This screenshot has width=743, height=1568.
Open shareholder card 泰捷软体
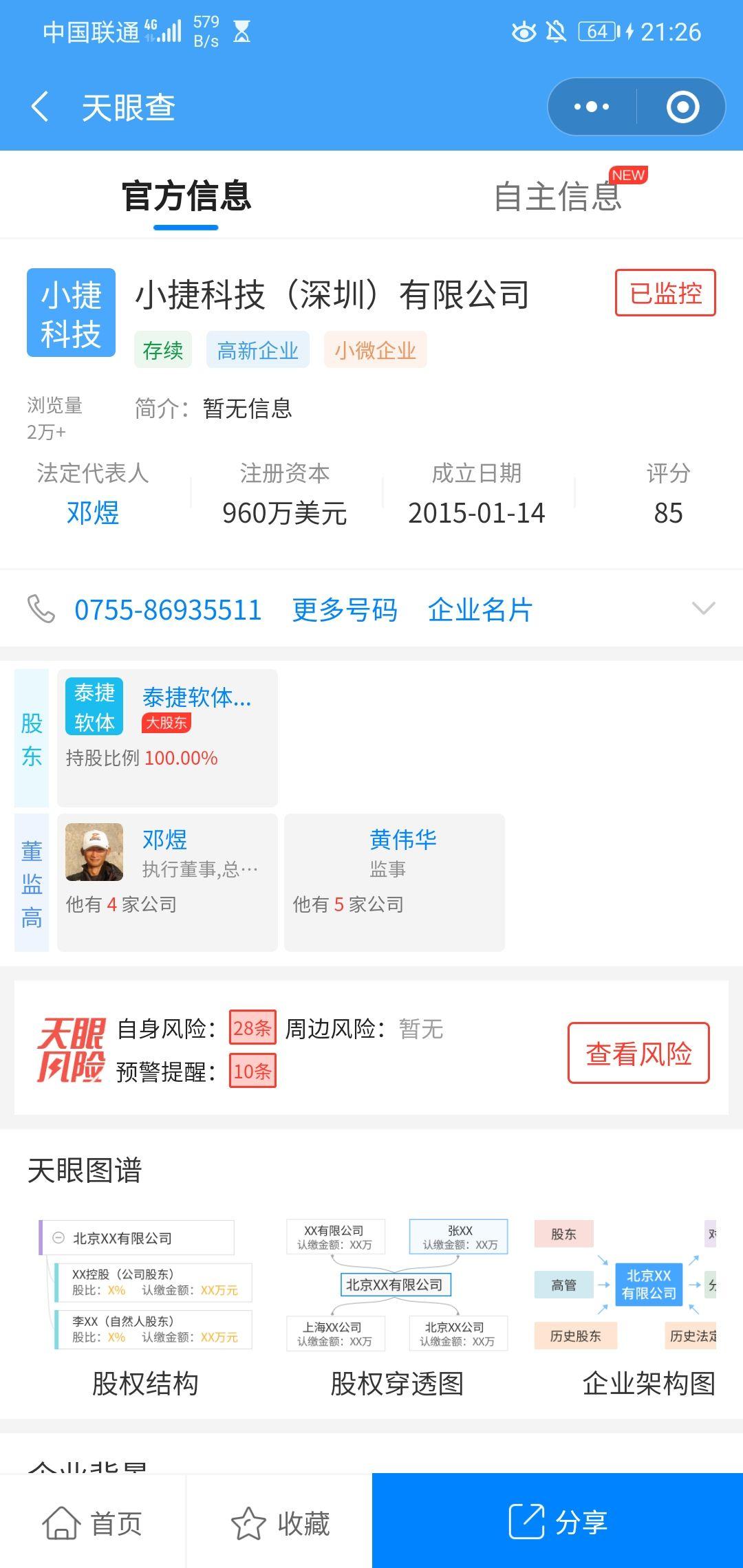point(167,737)
